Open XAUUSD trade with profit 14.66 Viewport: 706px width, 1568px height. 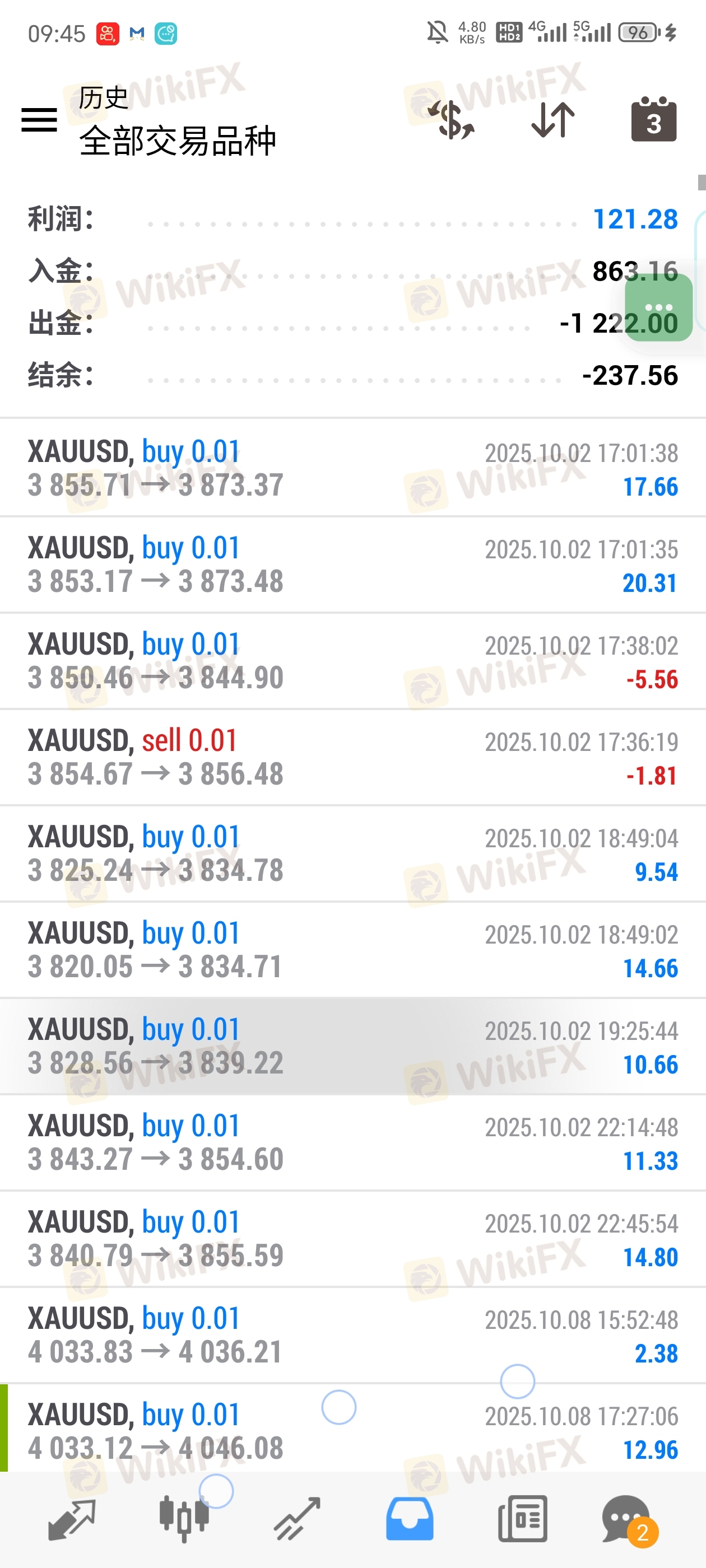pos(352,950)
